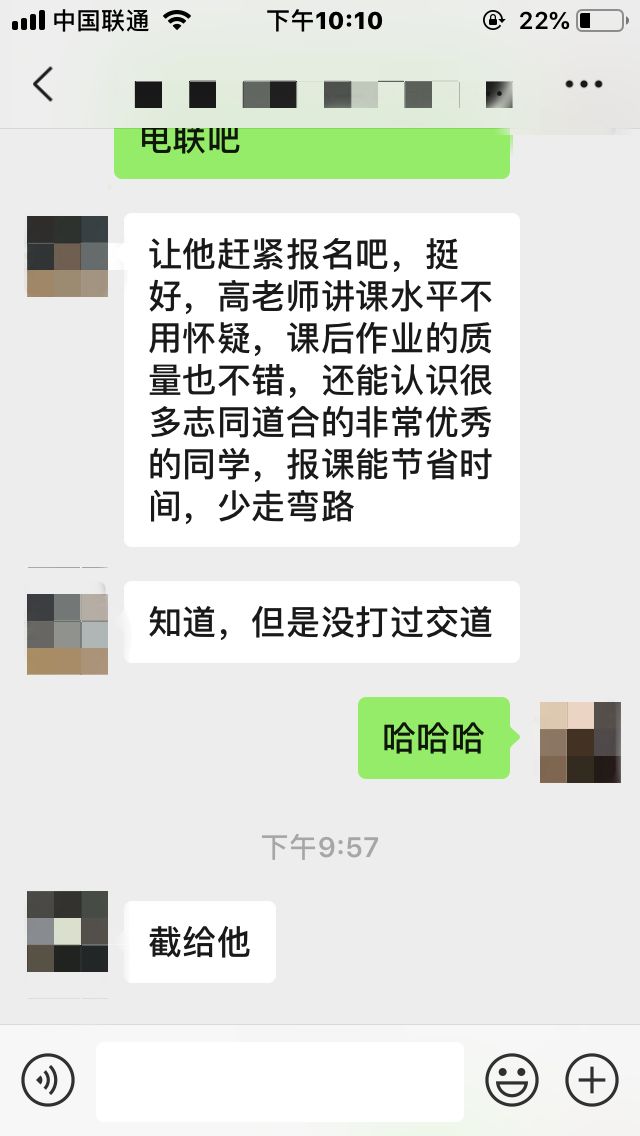Open the emoji sticker panel
Image resolution: width=640 pixels, height=1136 pixels.
512,1081
